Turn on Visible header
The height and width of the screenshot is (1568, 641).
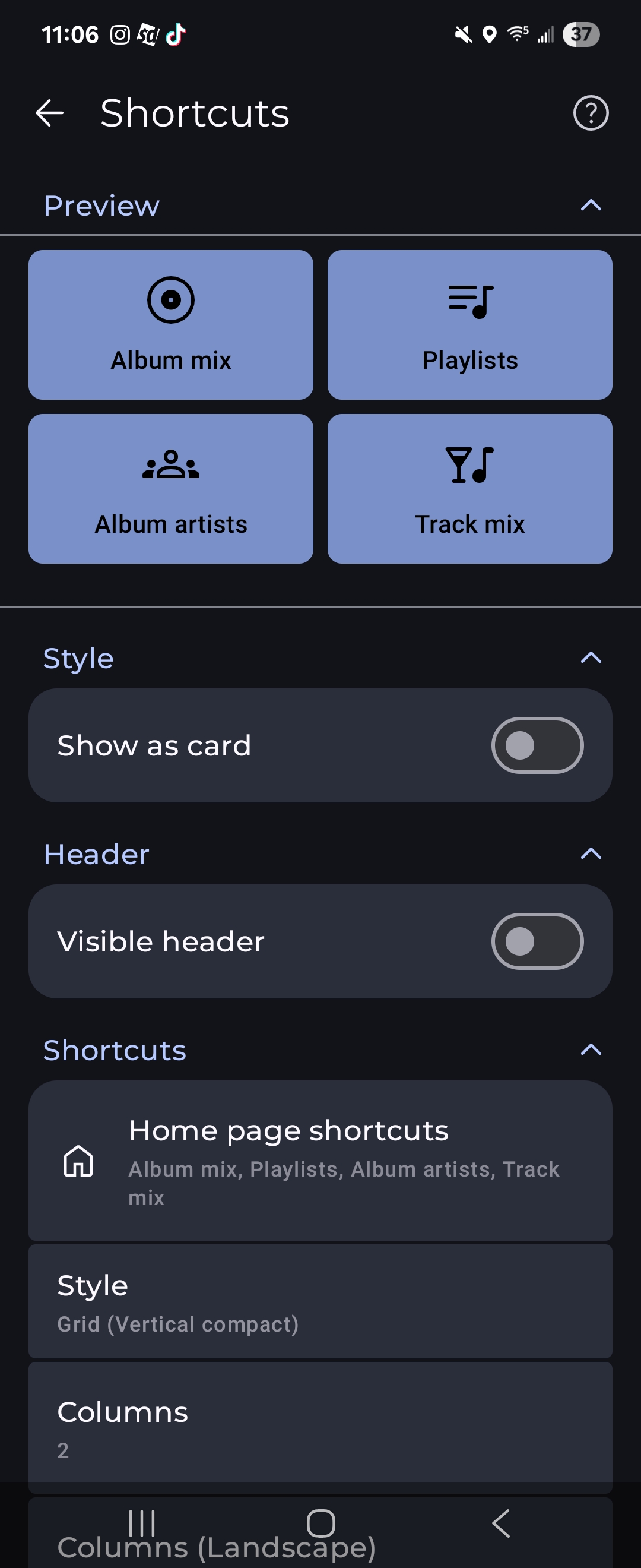click(x=537, y=941)
